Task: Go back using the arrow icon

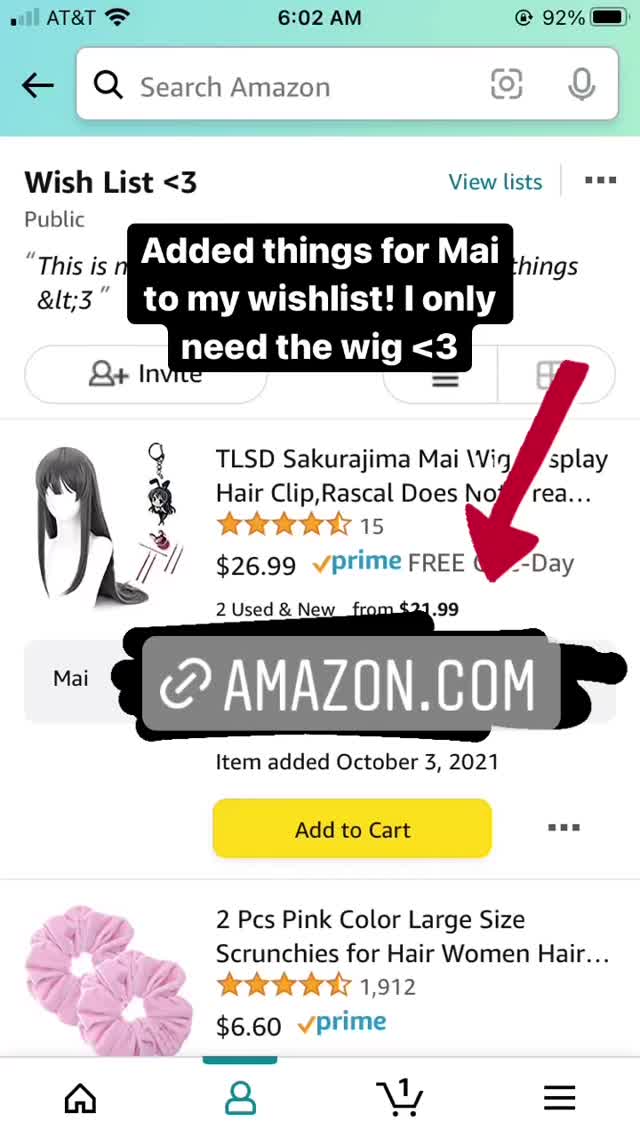Action: point(38,86)
